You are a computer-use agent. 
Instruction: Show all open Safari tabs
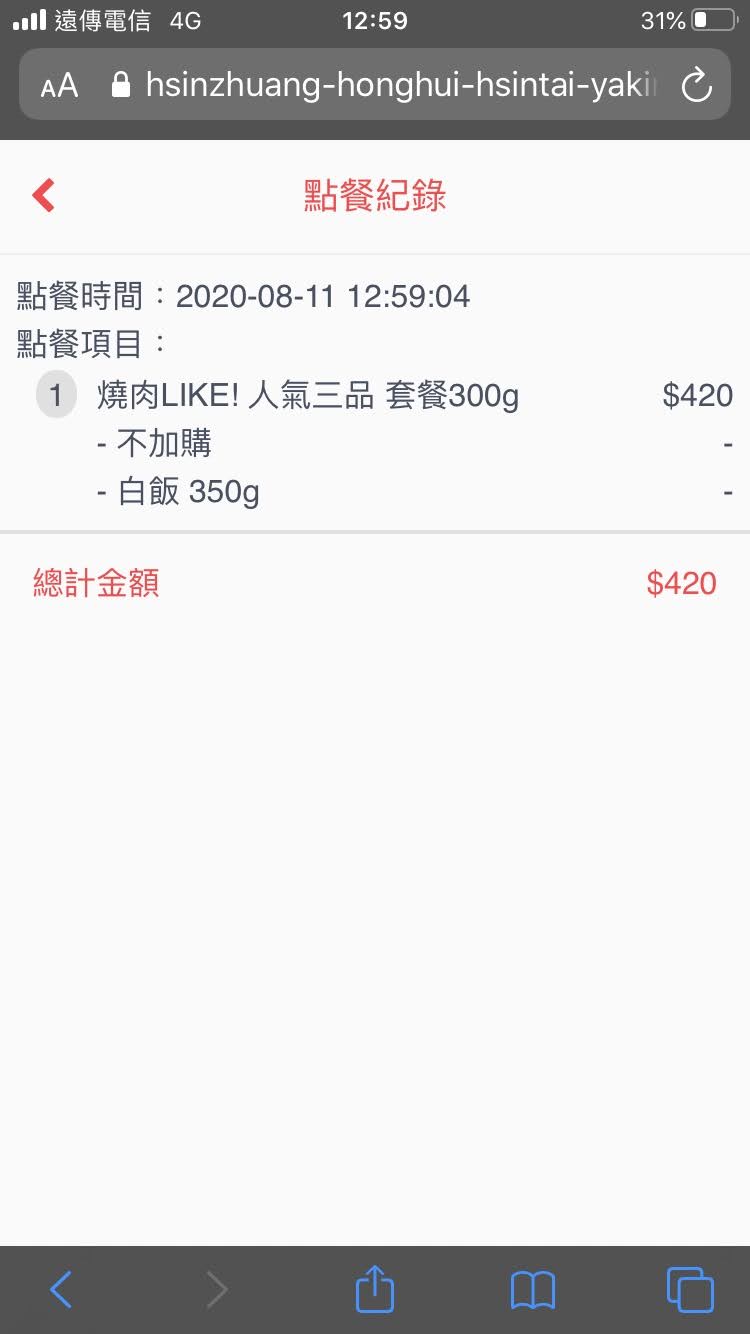[x=690, y=1290]
